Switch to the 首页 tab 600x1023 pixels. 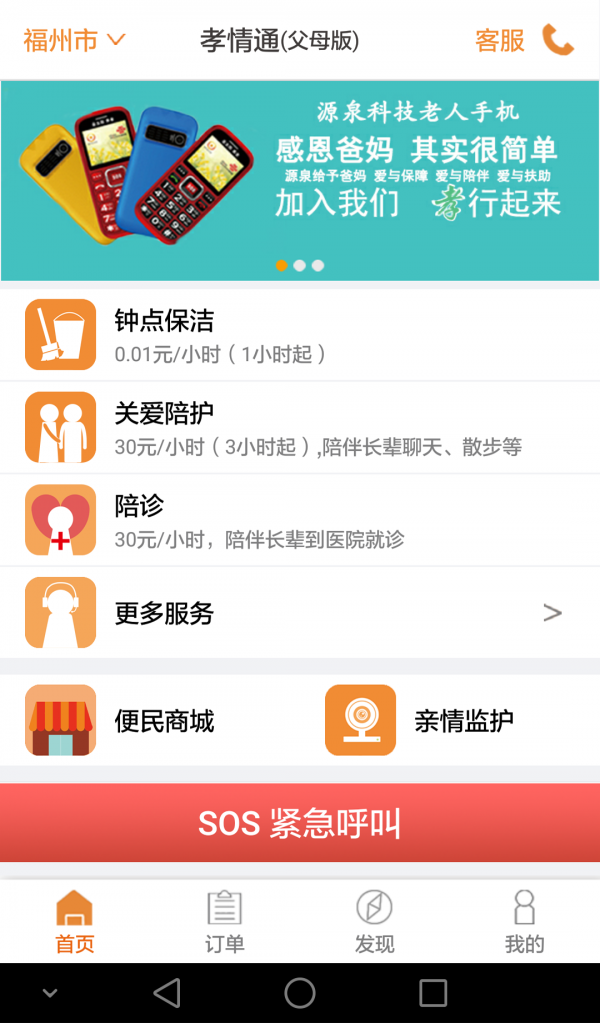point(75,921)
